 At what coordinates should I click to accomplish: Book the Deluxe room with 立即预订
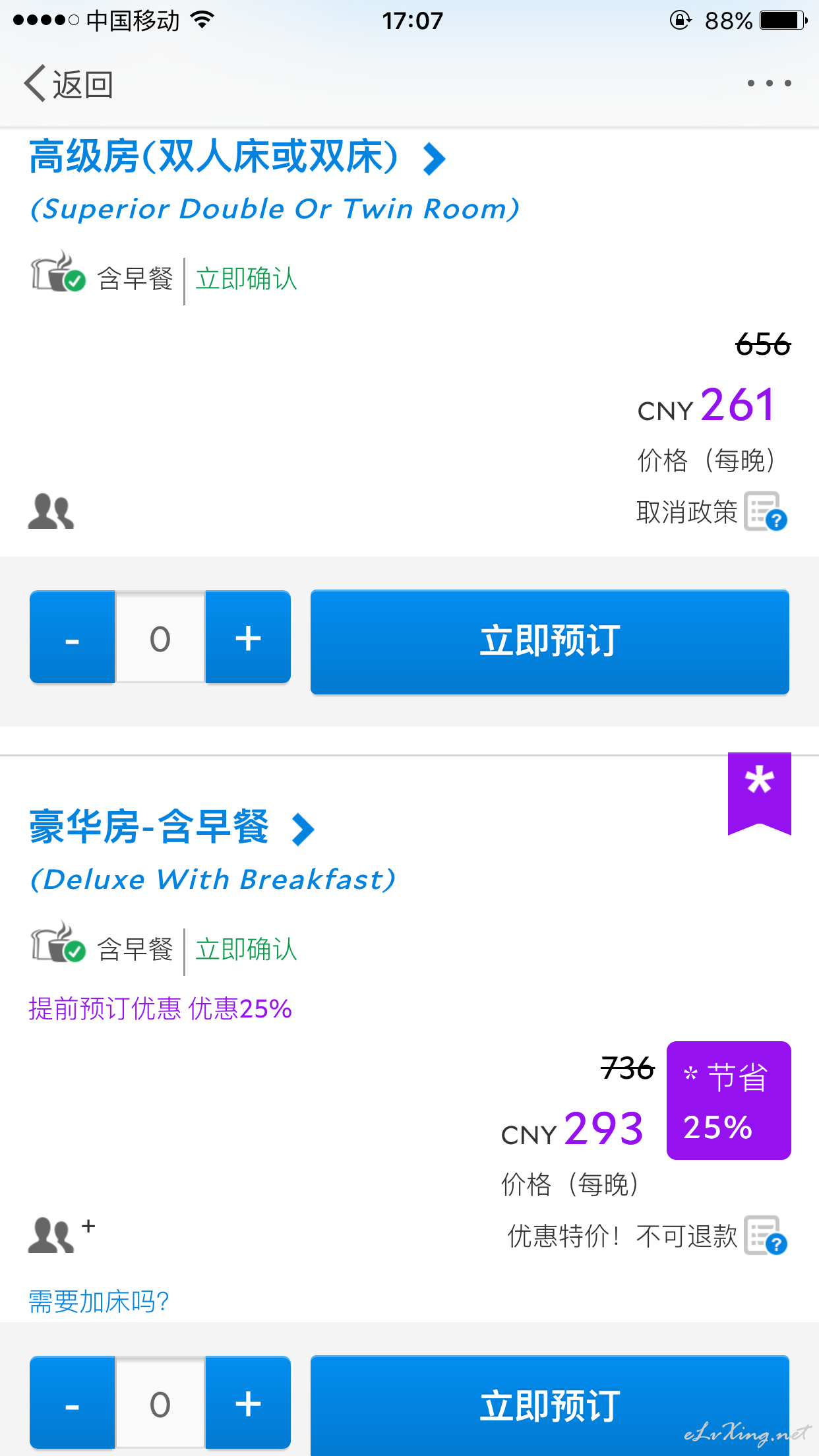click(x=550, y=1406)
